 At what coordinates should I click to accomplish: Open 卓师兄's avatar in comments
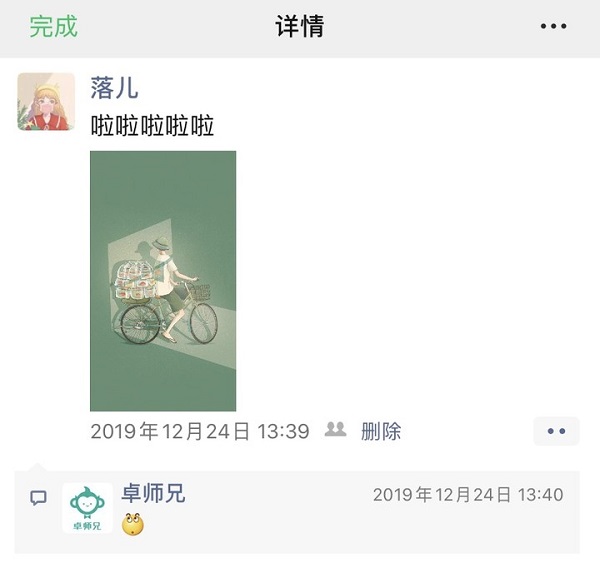point(87,508)
